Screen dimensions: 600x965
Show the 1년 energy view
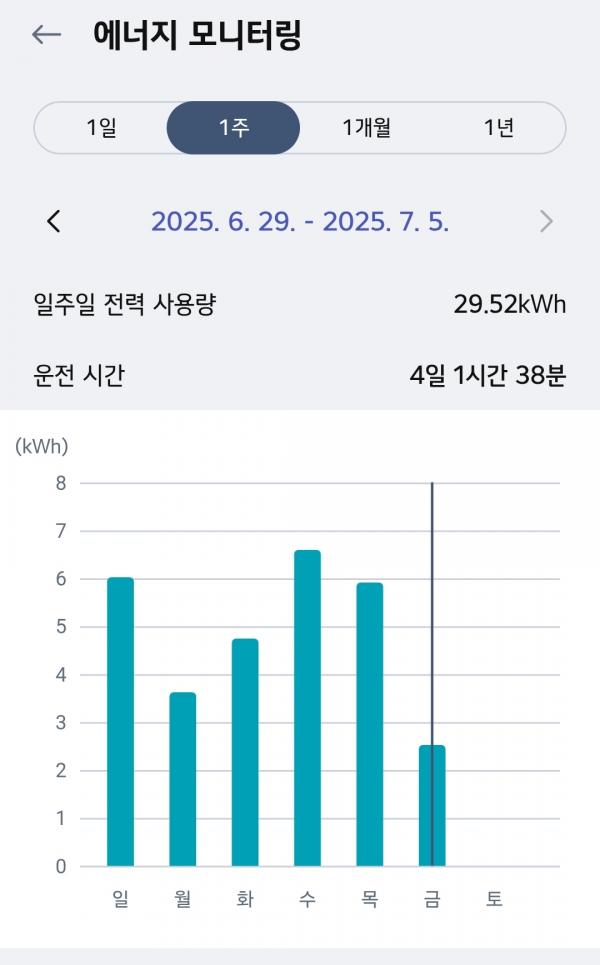(498, 128)
